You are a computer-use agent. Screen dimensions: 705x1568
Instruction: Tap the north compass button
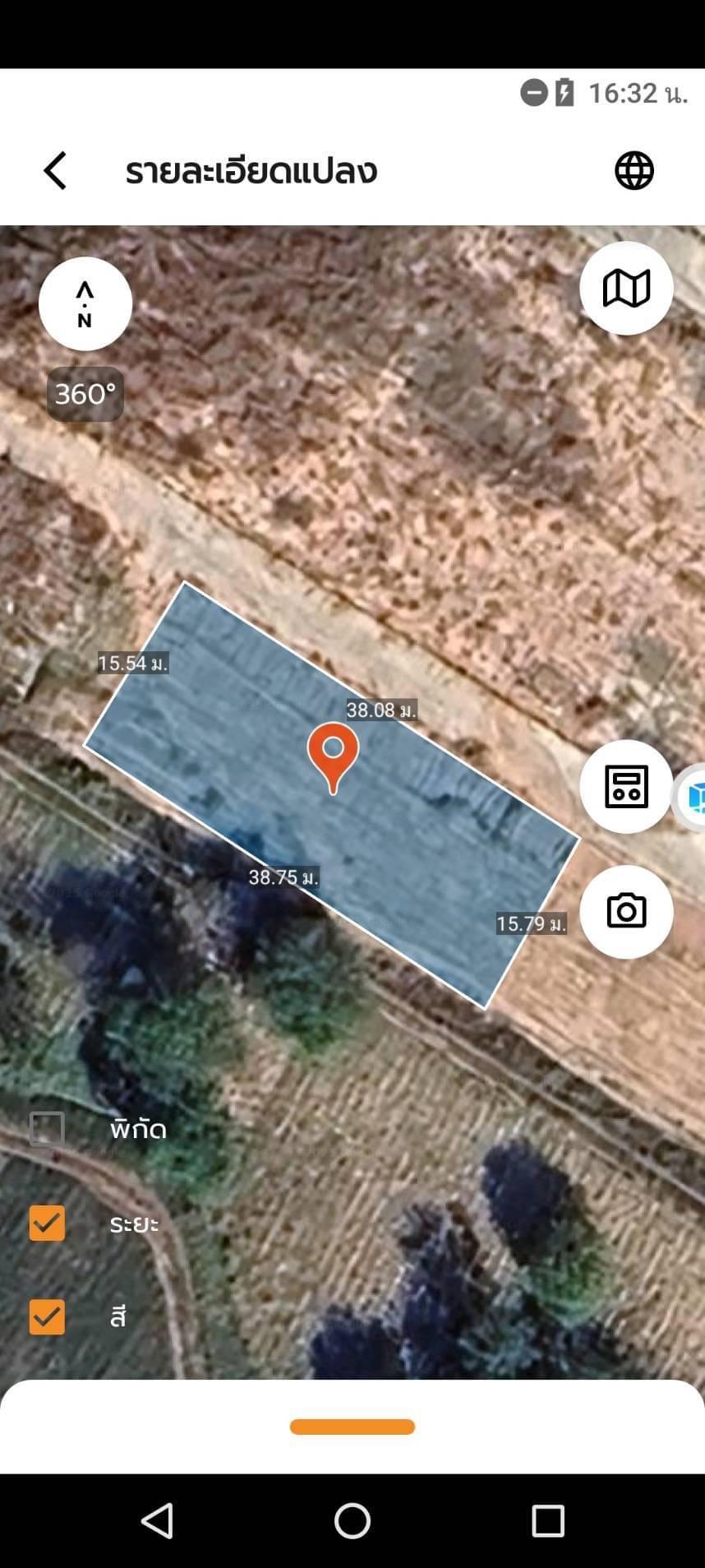(85, 303)
